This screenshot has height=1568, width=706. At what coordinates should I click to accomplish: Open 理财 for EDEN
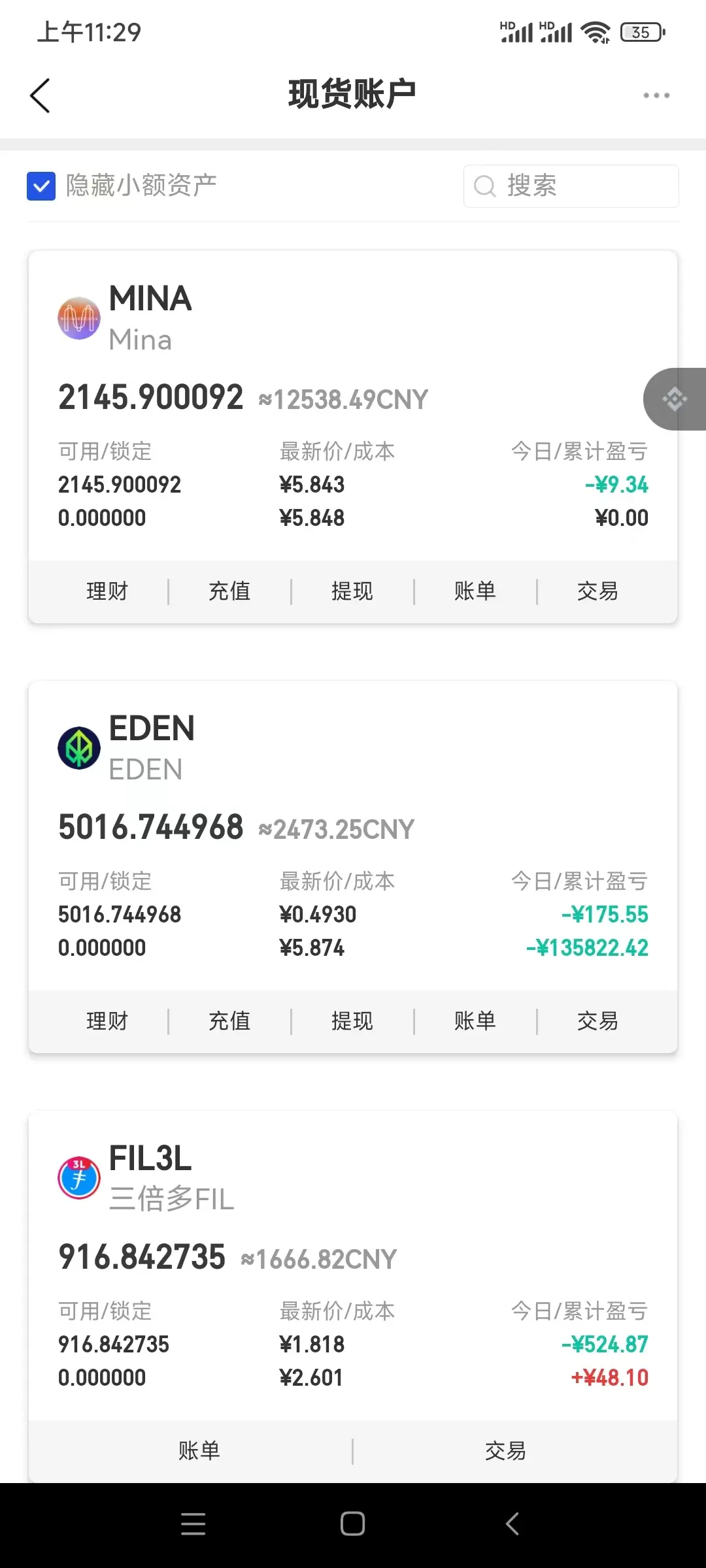(x=107, y=1021)
